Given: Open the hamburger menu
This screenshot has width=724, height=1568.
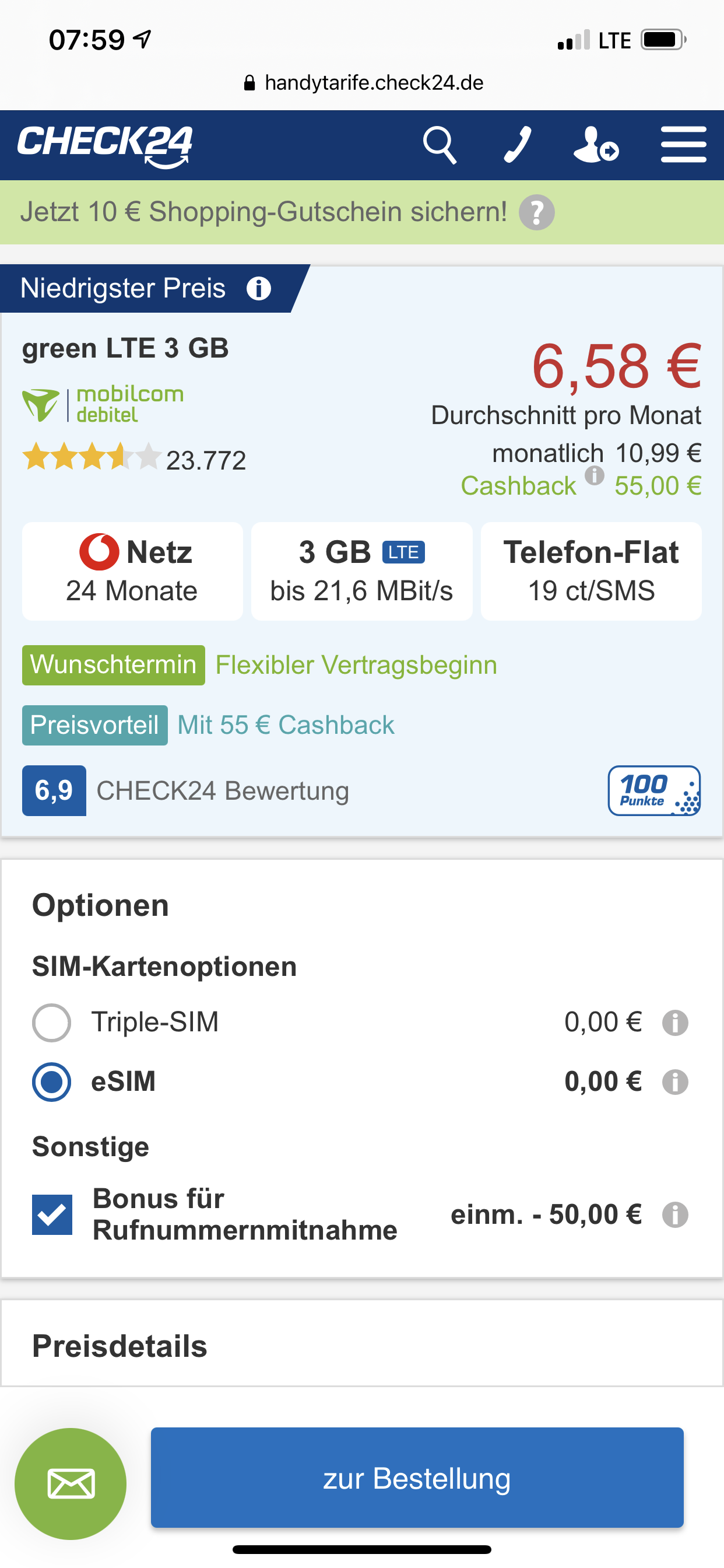Looking at the screenshot, I should click(683, 145).
